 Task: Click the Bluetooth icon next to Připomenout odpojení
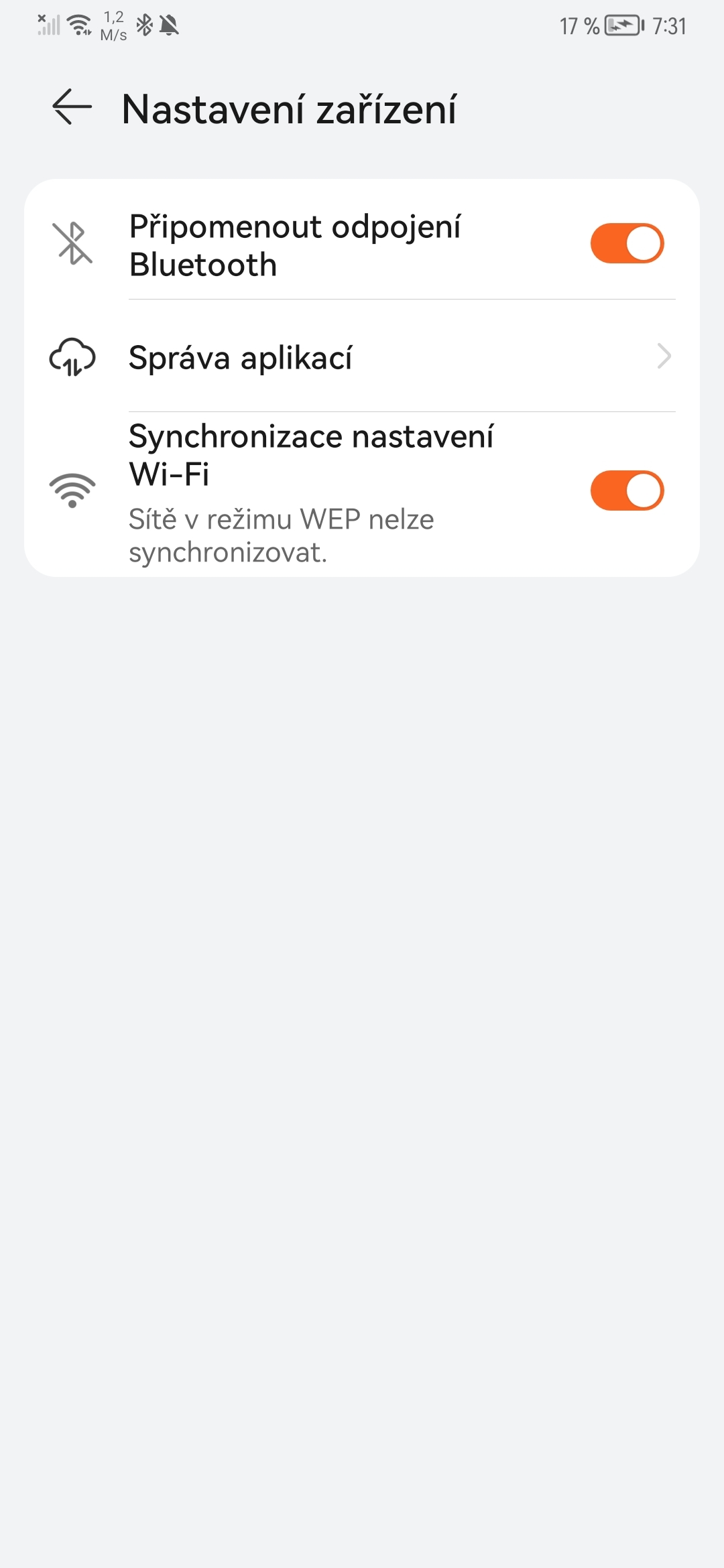72,244
